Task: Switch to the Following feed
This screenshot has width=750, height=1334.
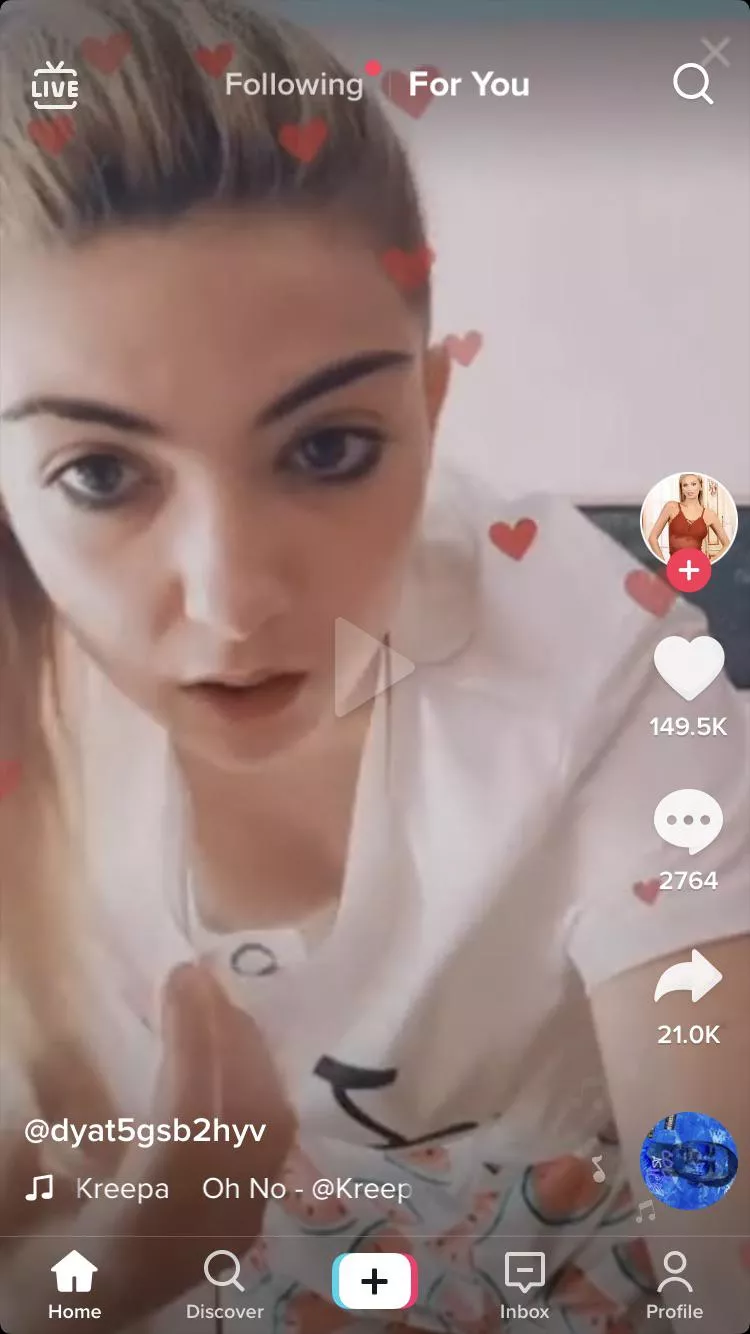Action: click(x=293, y=85)
